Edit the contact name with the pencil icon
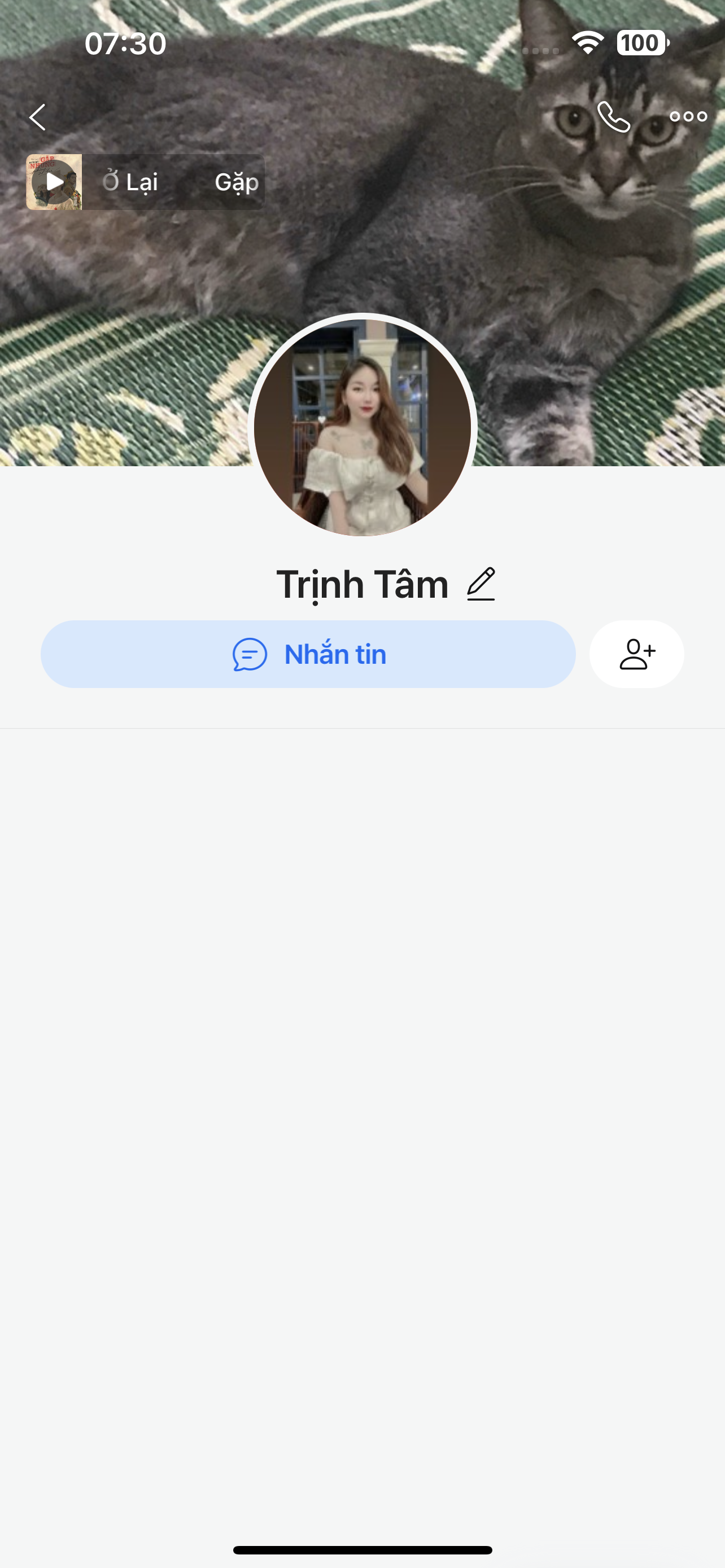 [481, 584]
